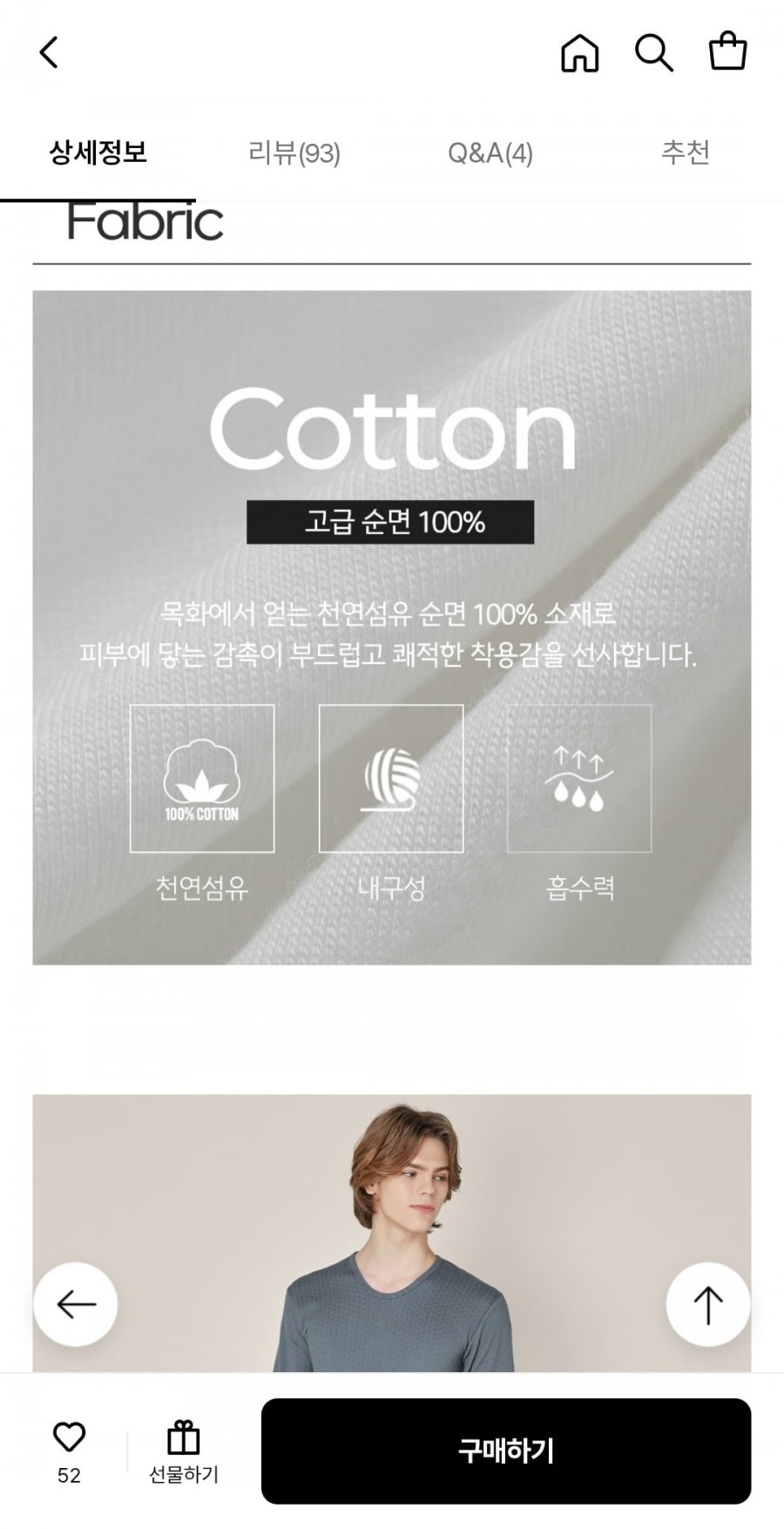Viewport: 784px width, 1529px height.
Task: Switch to the 리뷰(93) tab
Action: tap(294, 153)
